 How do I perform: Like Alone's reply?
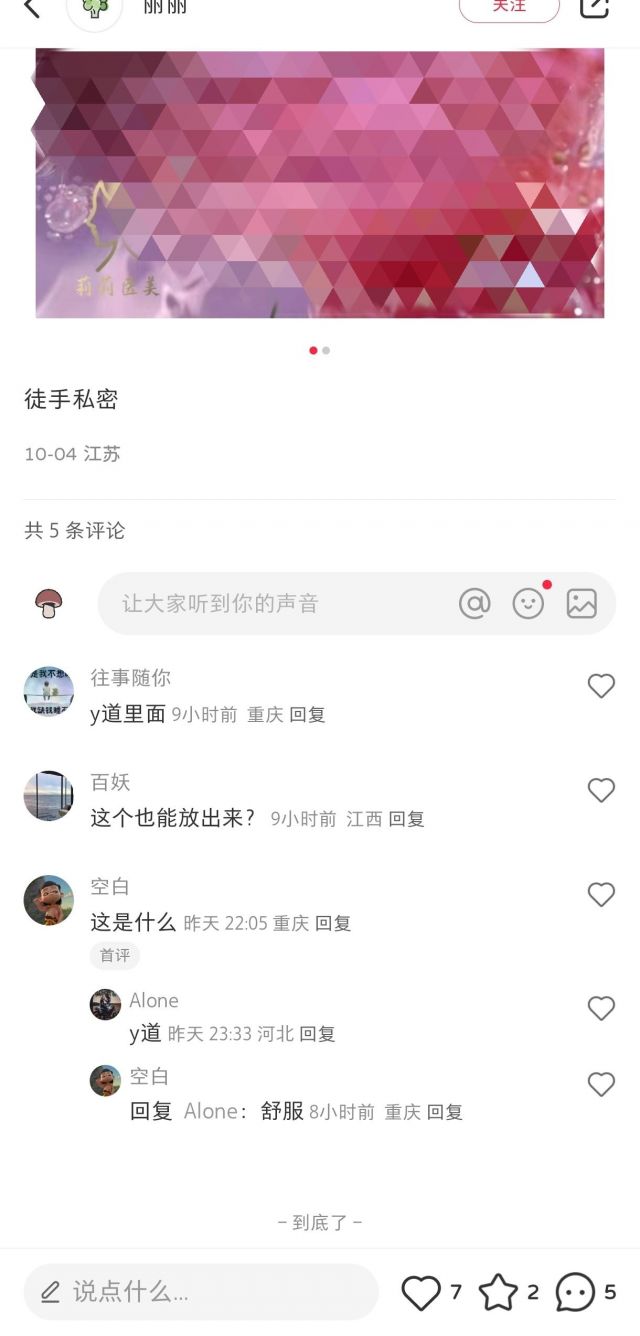(x=601, y=1008)
